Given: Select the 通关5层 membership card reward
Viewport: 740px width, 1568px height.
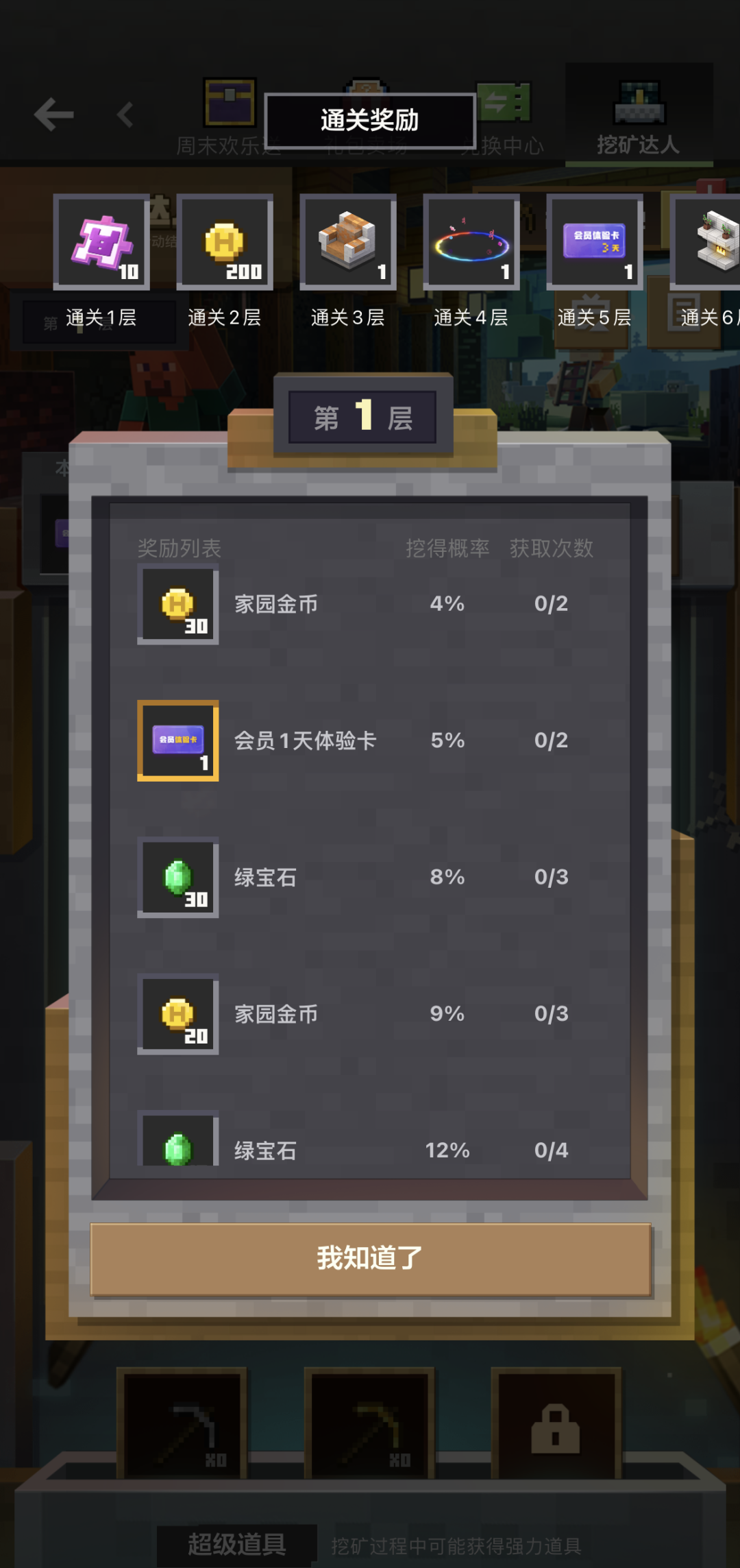Looking at the screenshot, I should coord(594,243).
